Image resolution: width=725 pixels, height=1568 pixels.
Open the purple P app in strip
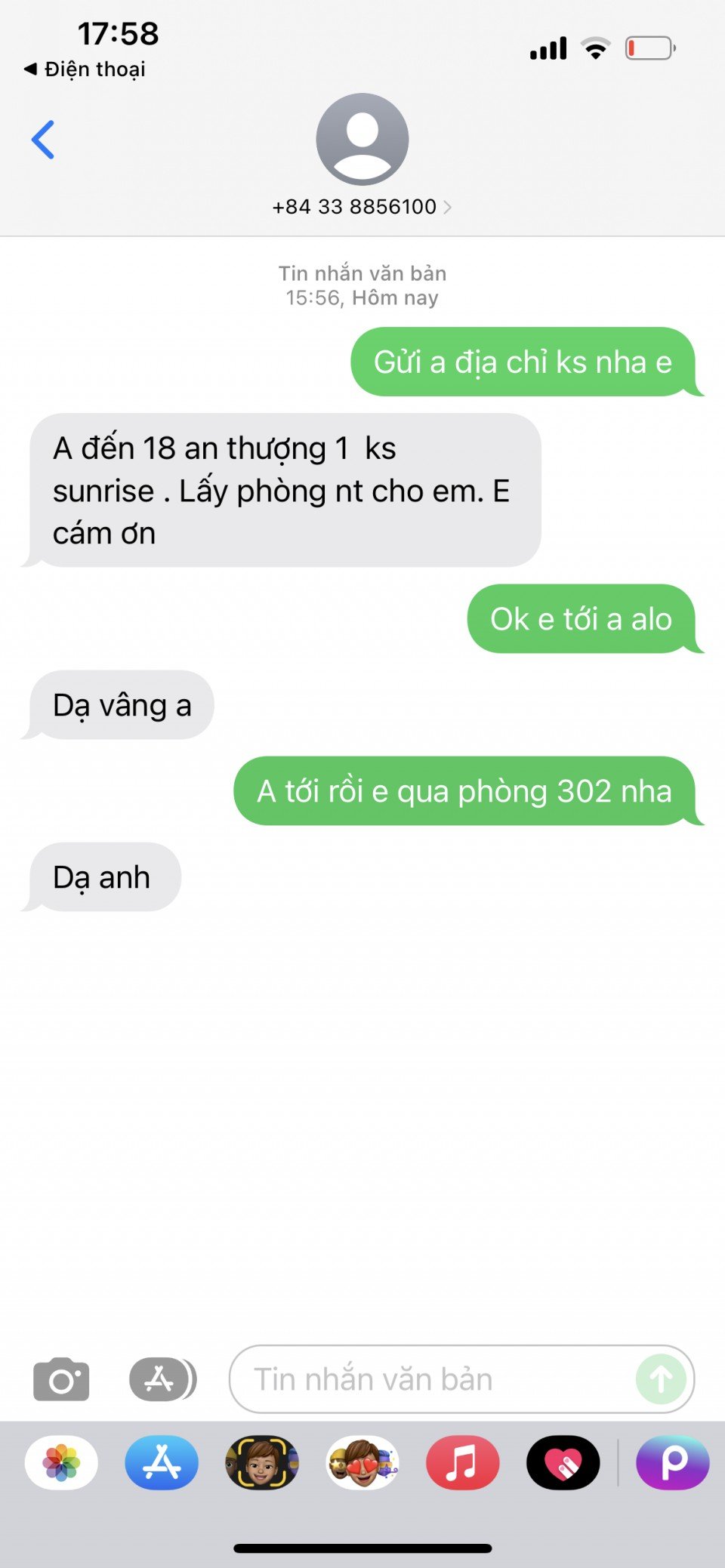(673, 1463)
